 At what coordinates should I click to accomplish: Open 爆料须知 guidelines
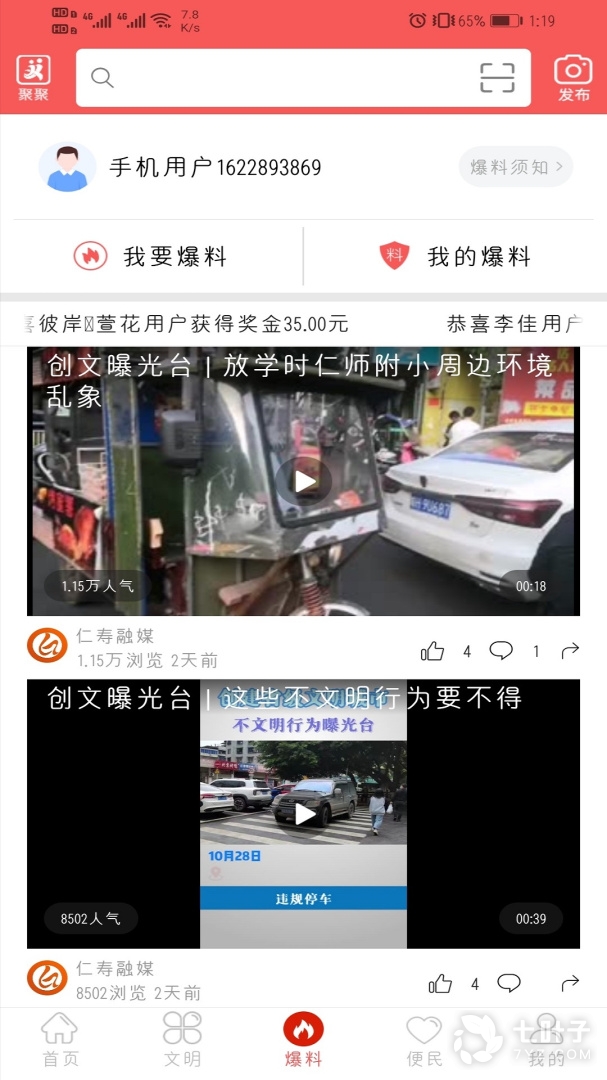[516, 167]
